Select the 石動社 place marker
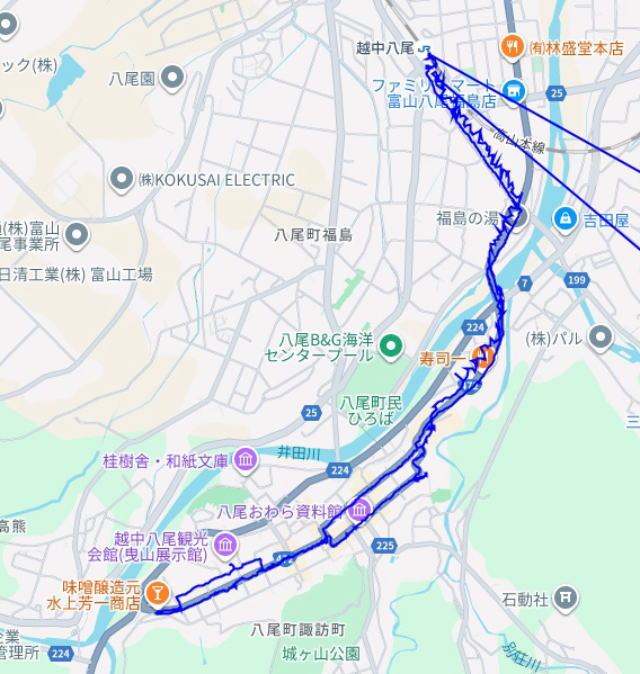This screenshot has width=640, height=674. [566, 599]
